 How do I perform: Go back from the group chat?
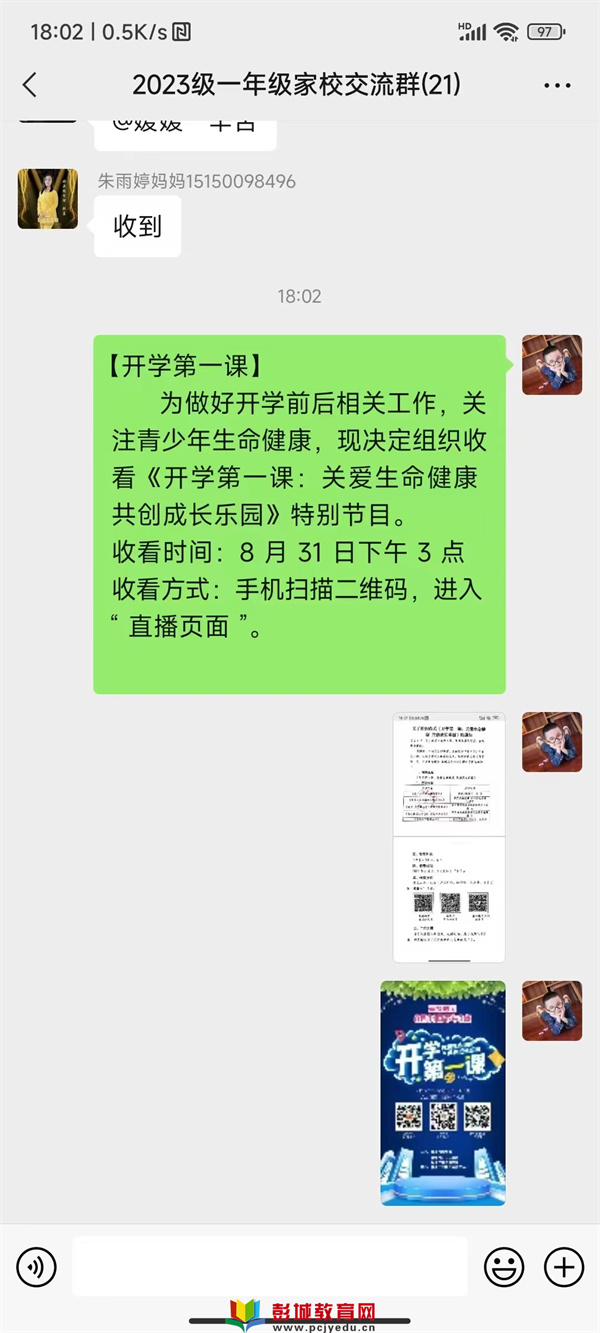(x=30, y=85)
